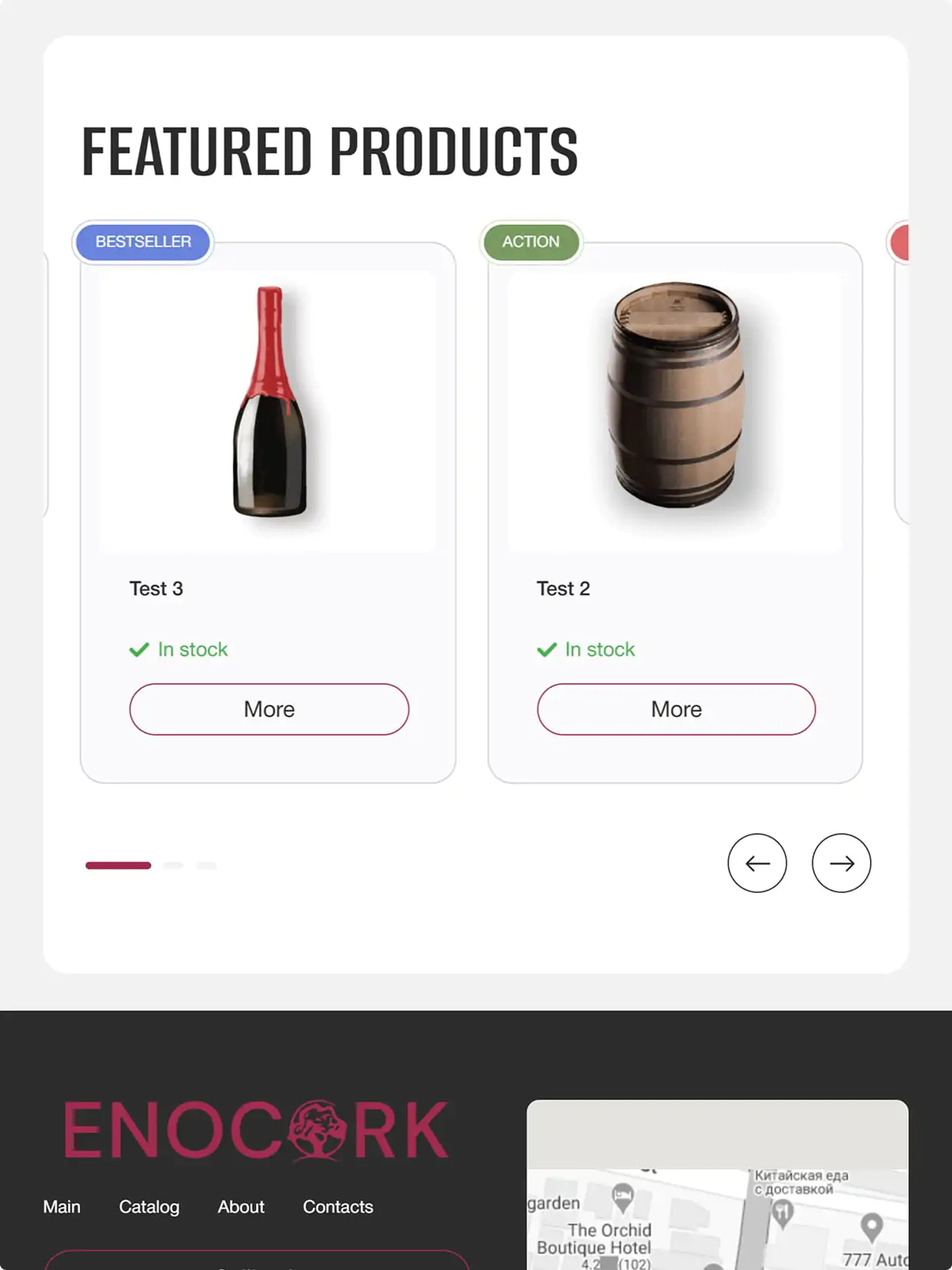Select the second carousel page indicator
Image resolution: width=952 pixels, height=1270 pixels.
pos(174,865)
